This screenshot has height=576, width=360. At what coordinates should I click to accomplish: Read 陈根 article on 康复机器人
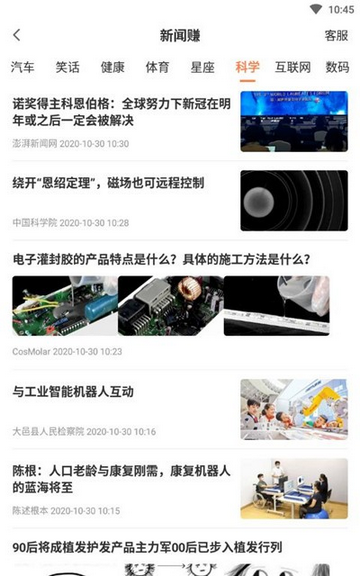[180, 489]
